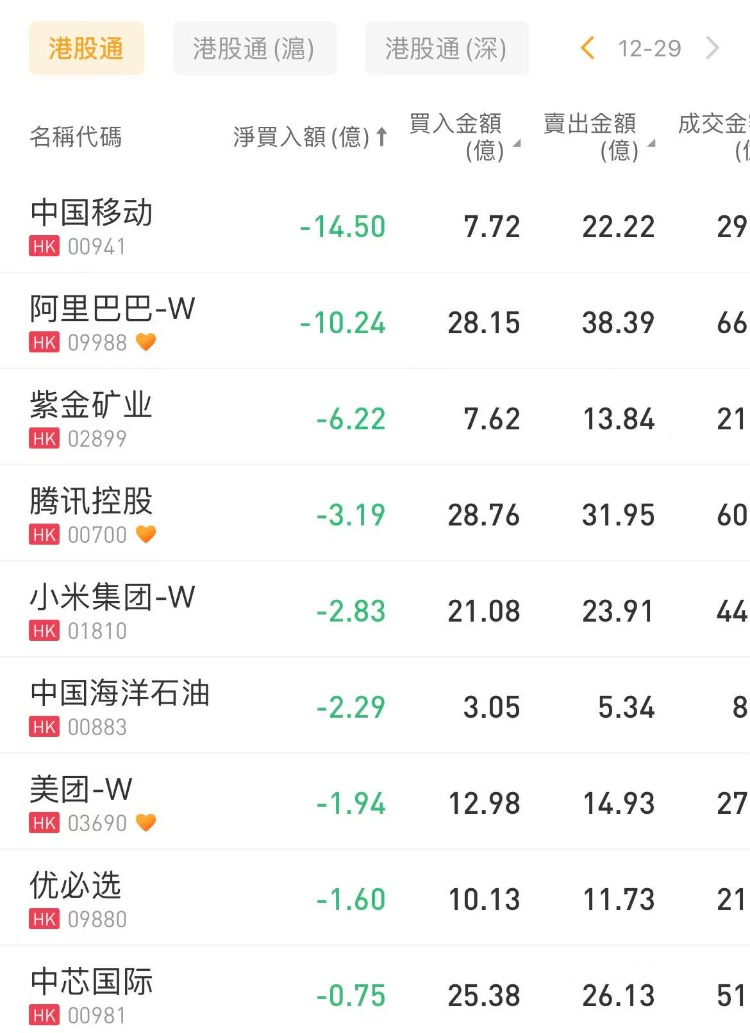Sort by 買入金額 column header

[x=464, y=137]
